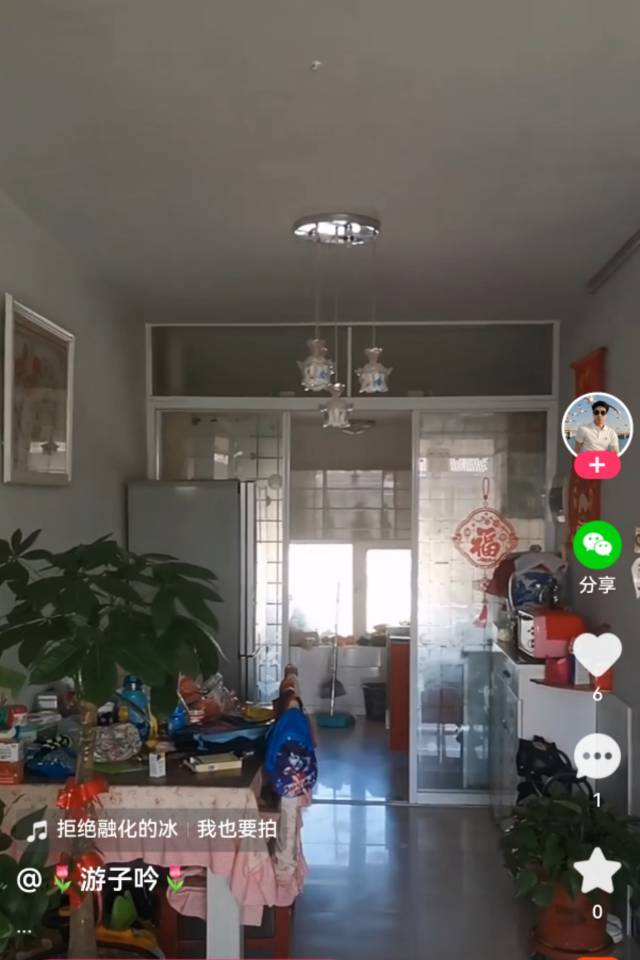640x960 pixels.
Task: Follow the creator with the plus button
Action: pyautogui.click(x=597, y=466)
